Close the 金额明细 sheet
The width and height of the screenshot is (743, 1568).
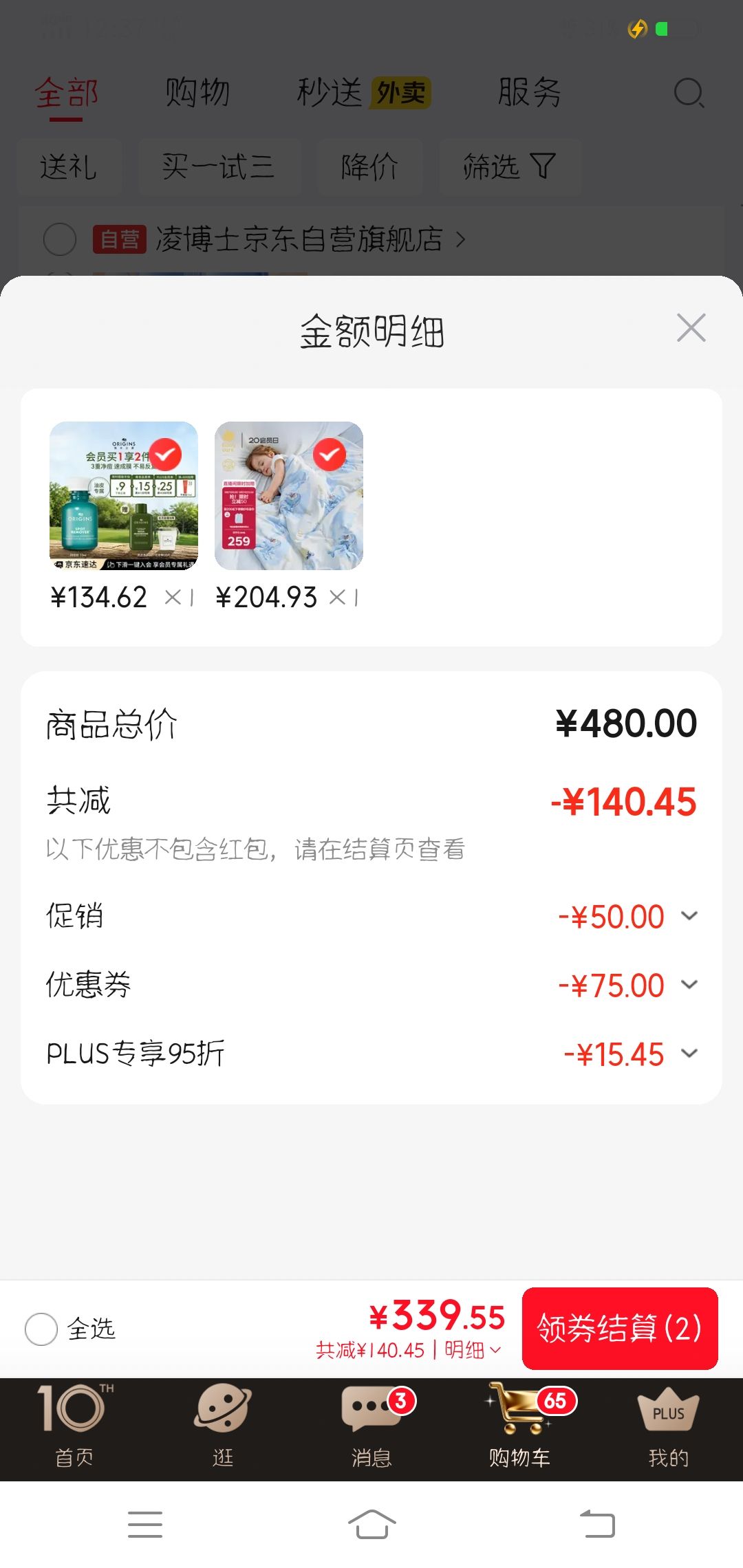click(691, 328)
